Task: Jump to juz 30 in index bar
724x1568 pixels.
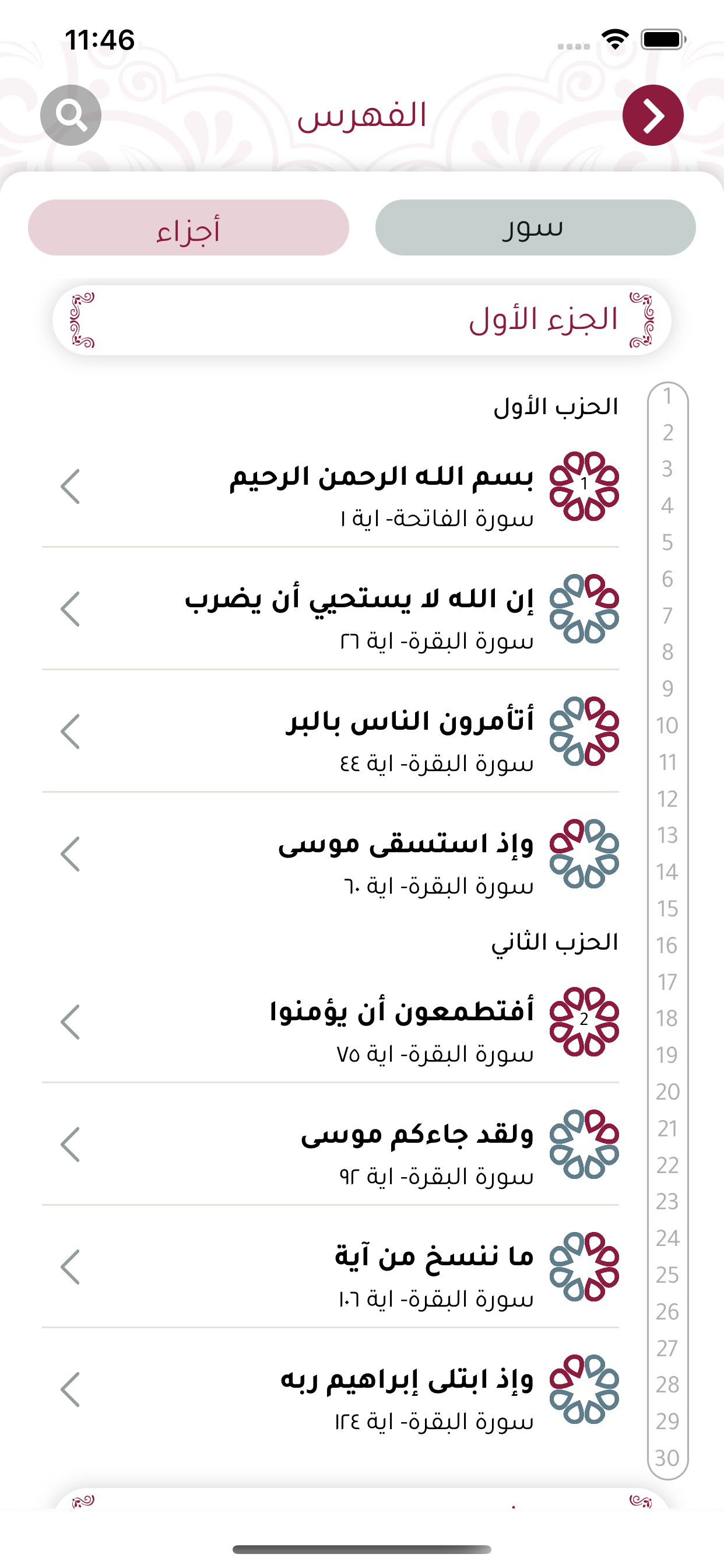Action: pos(667,1458)
